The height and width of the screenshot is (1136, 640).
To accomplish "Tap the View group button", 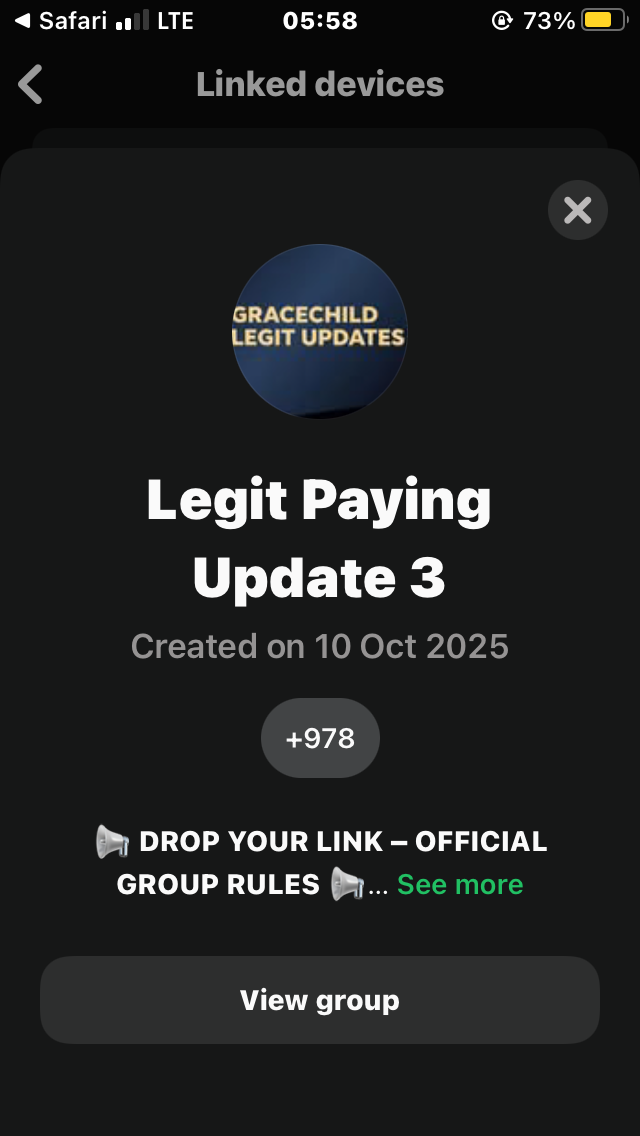I will click(320, 1000).
